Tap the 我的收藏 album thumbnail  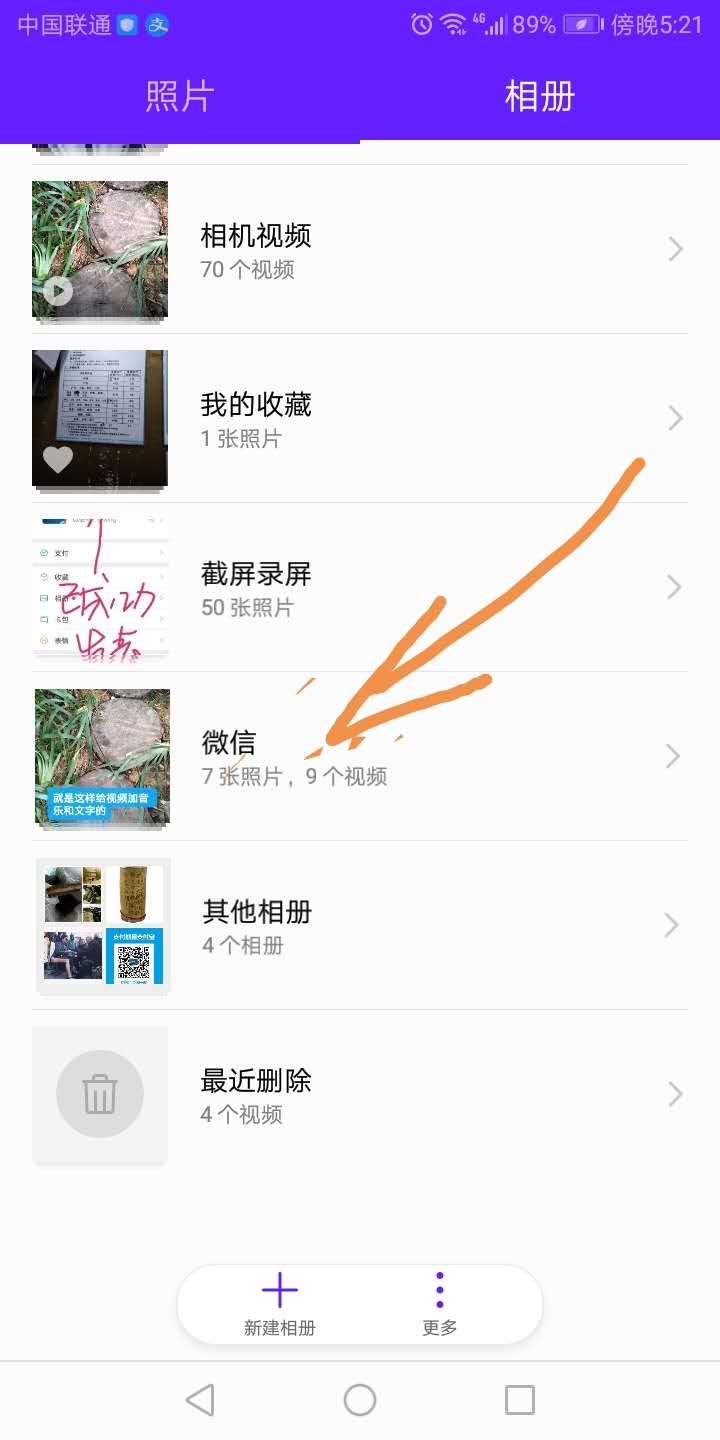coord(99,418)
